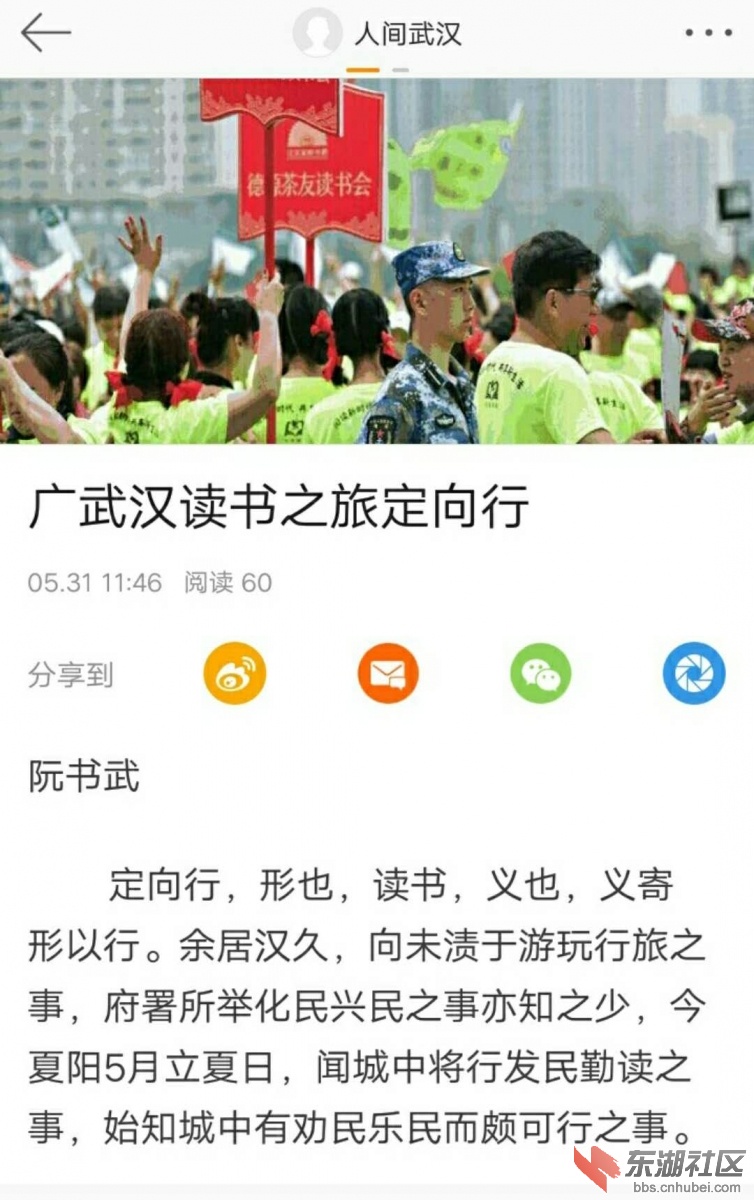Screen dimensions: 754x1200
Task: Open the three-dot overflow menu
Action: (x=708, y=33)
